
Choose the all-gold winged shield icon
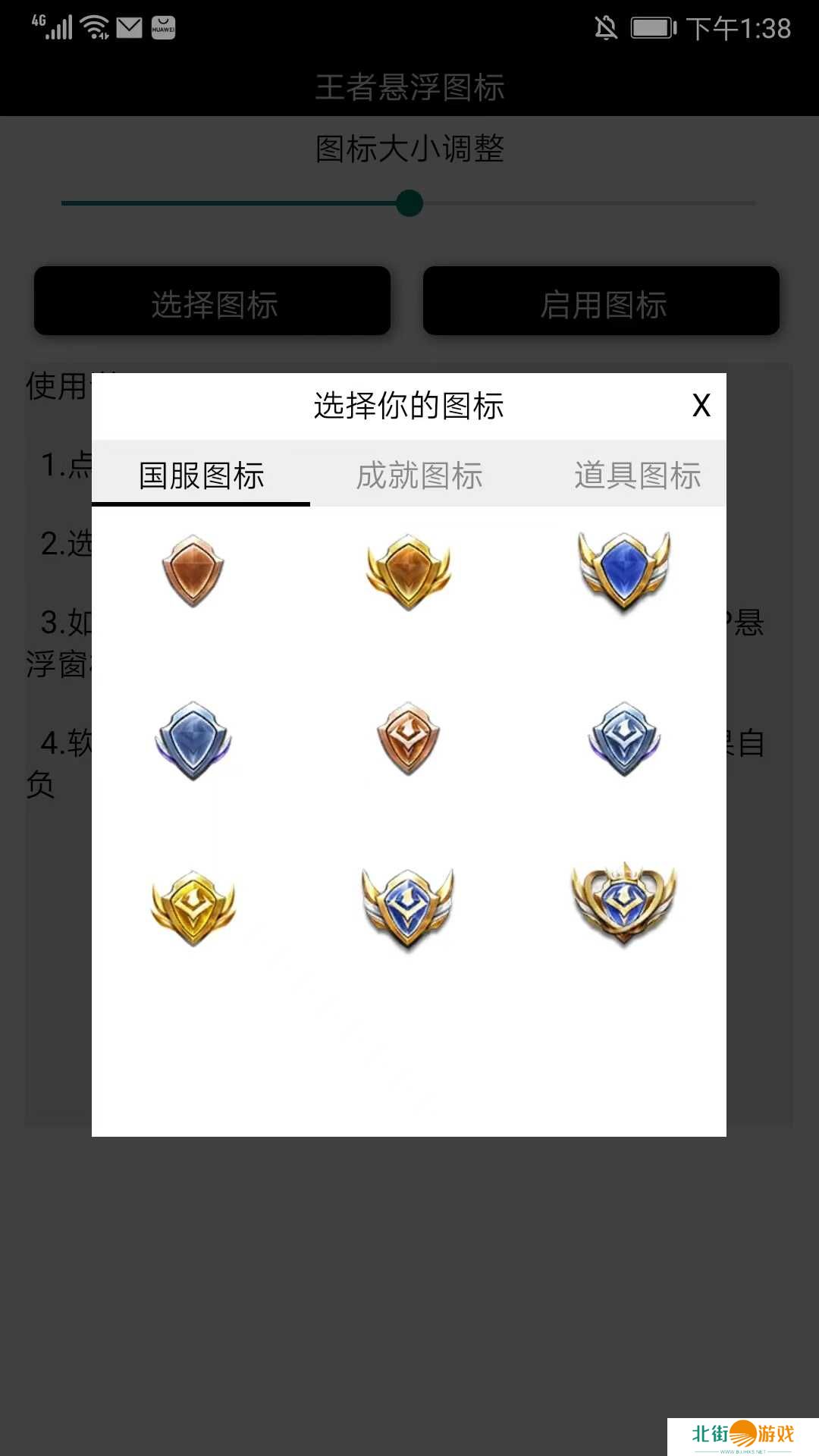pyautogui.click(x=193, y=907)
